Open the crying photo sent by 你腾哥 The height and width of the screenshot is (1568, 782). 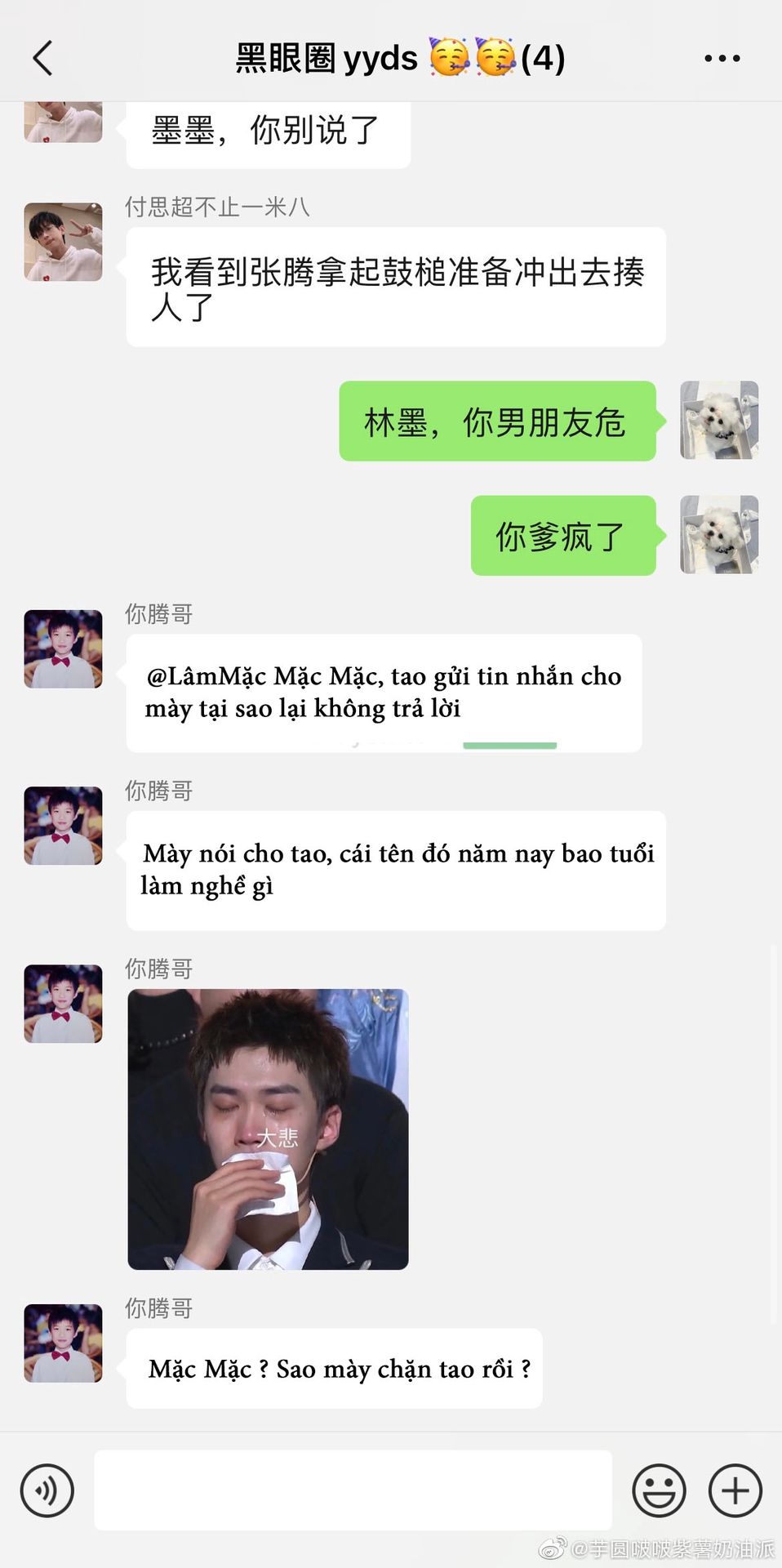click(268, 1129)
